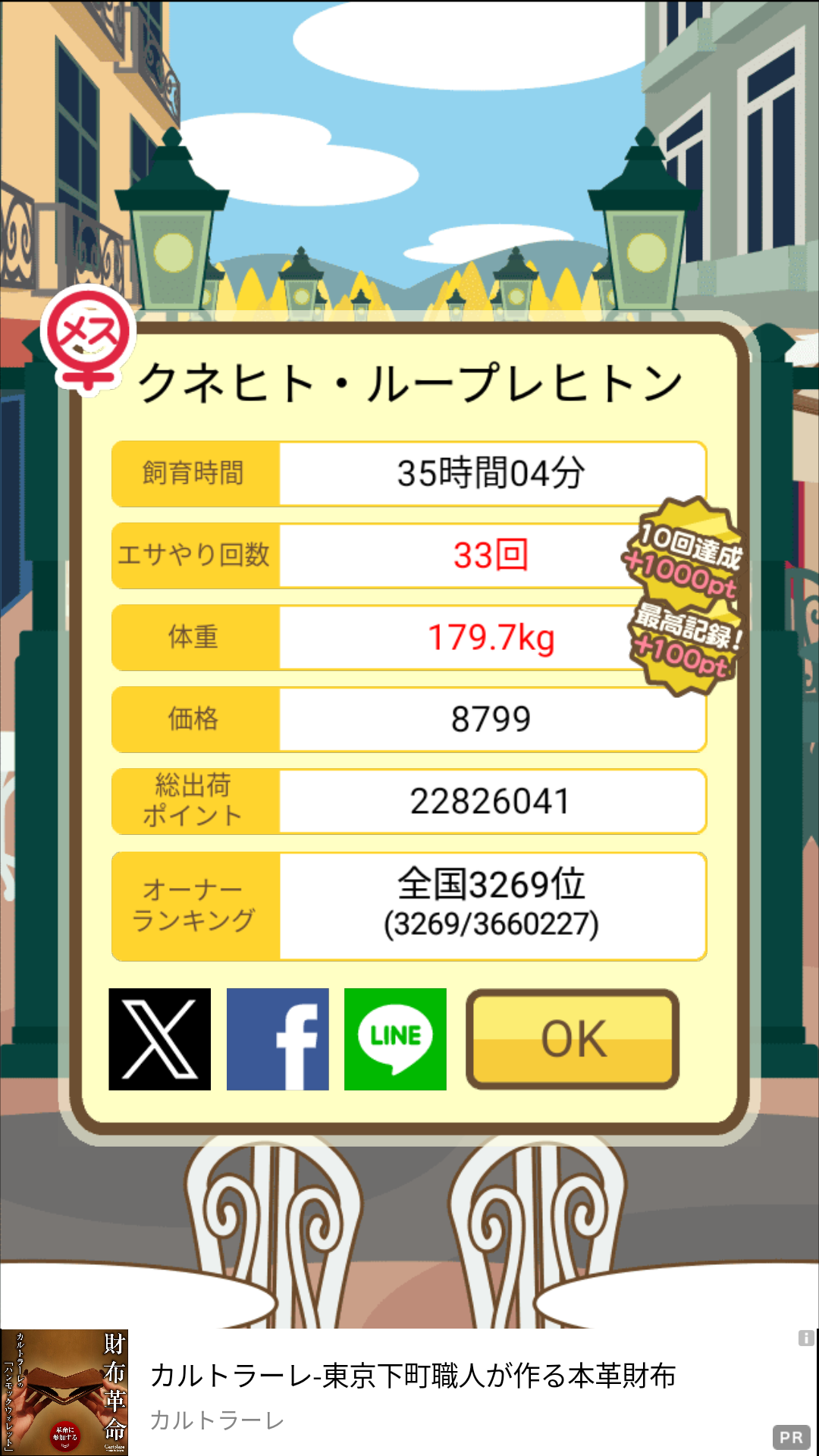The width and height of the screenshot is (819, 1456).
Task: Confirm with the OK button
Action: click(573, 1039)
